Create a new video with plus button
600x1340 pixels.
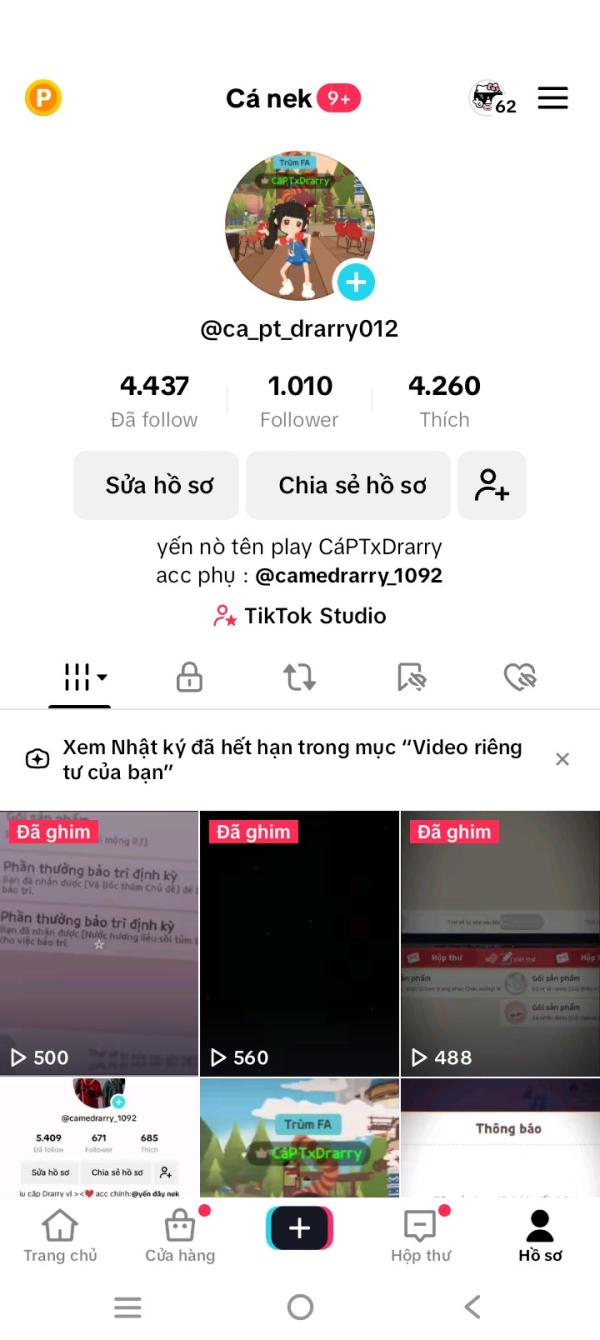[299, 1229]
